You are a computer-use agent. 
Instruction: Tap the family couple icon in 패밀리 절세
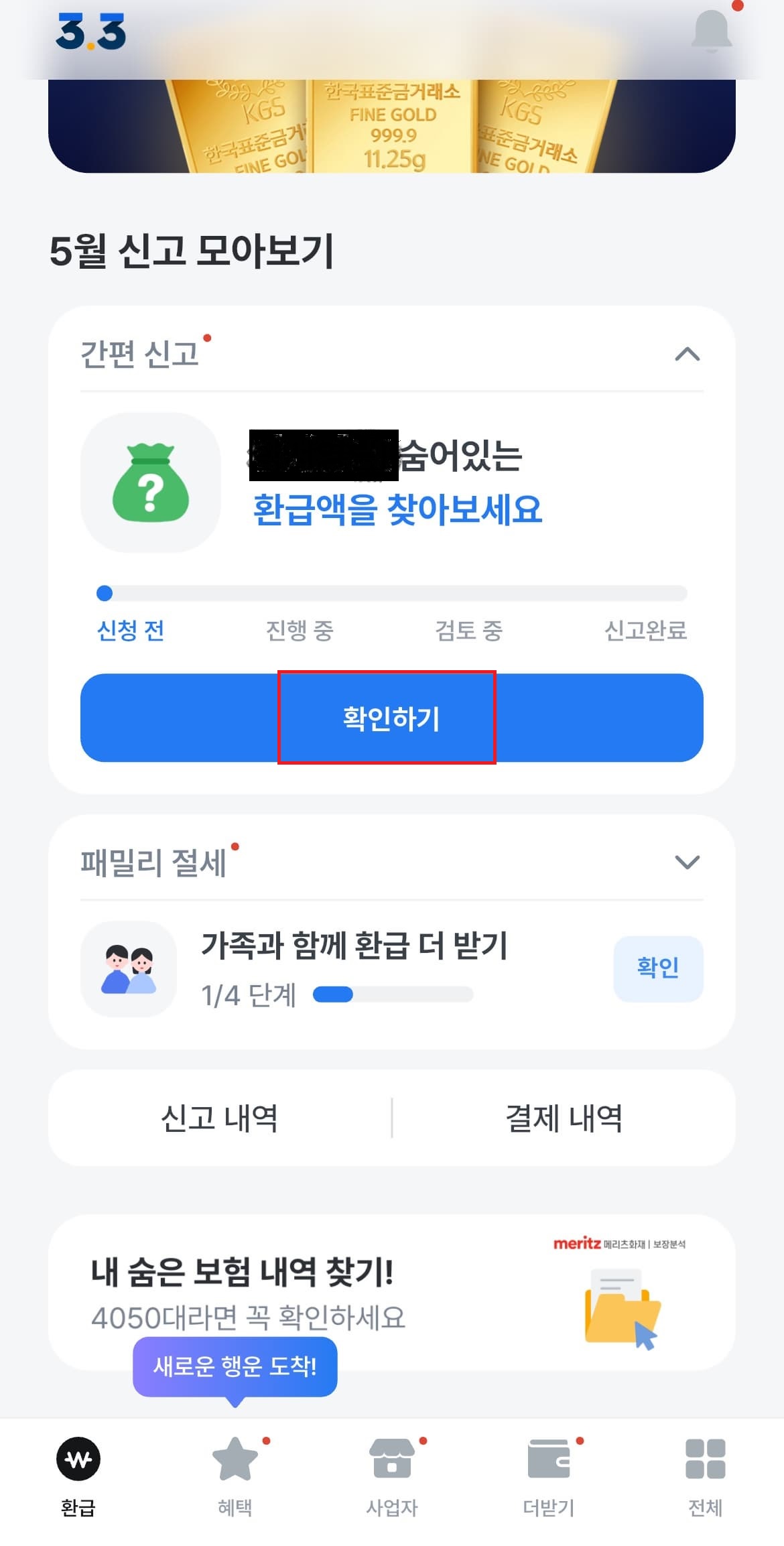pyautogui.click(x=130, y=968)
